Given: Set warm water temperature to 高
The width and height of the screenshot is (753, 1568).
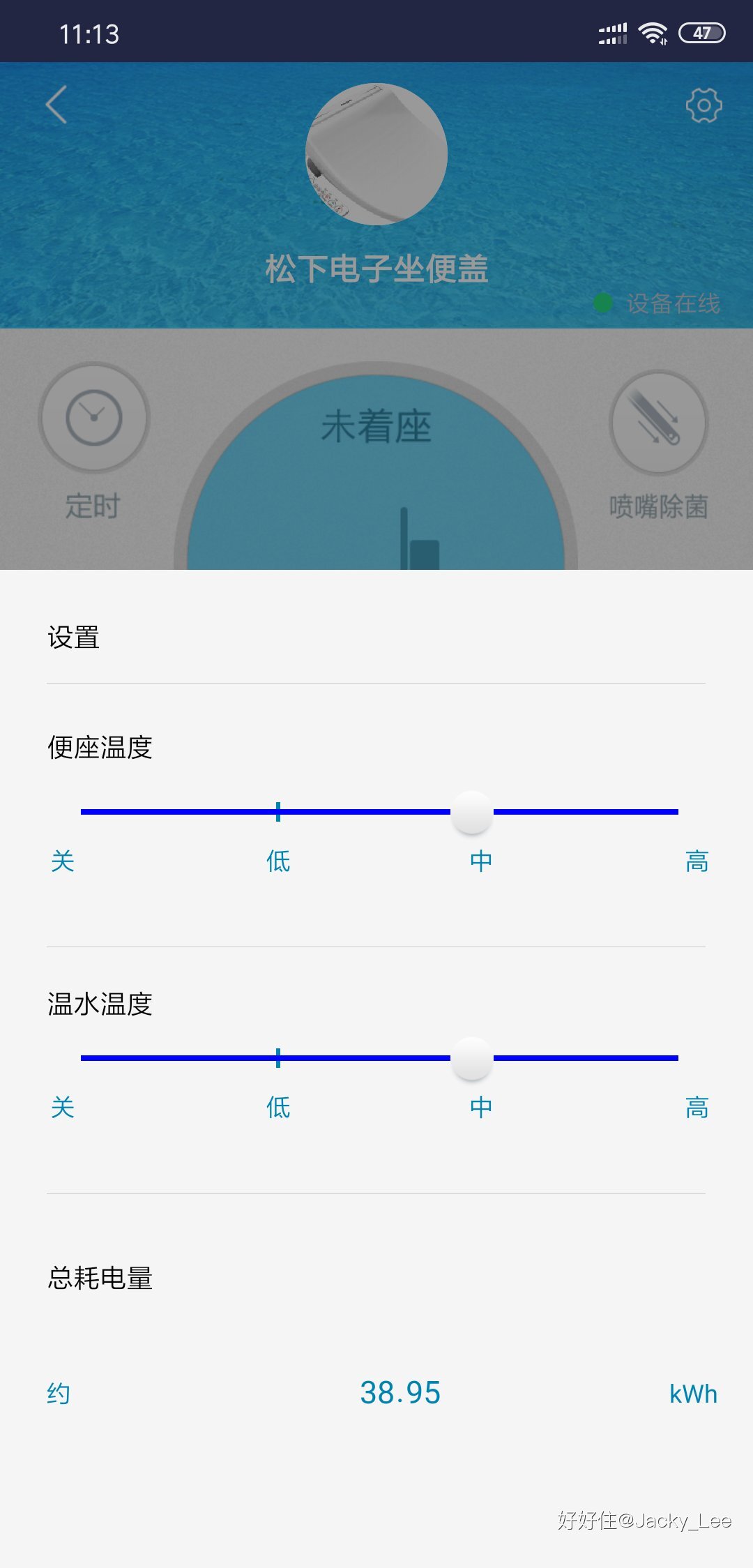Looking at the screenshot, I should coord(697,1108).
